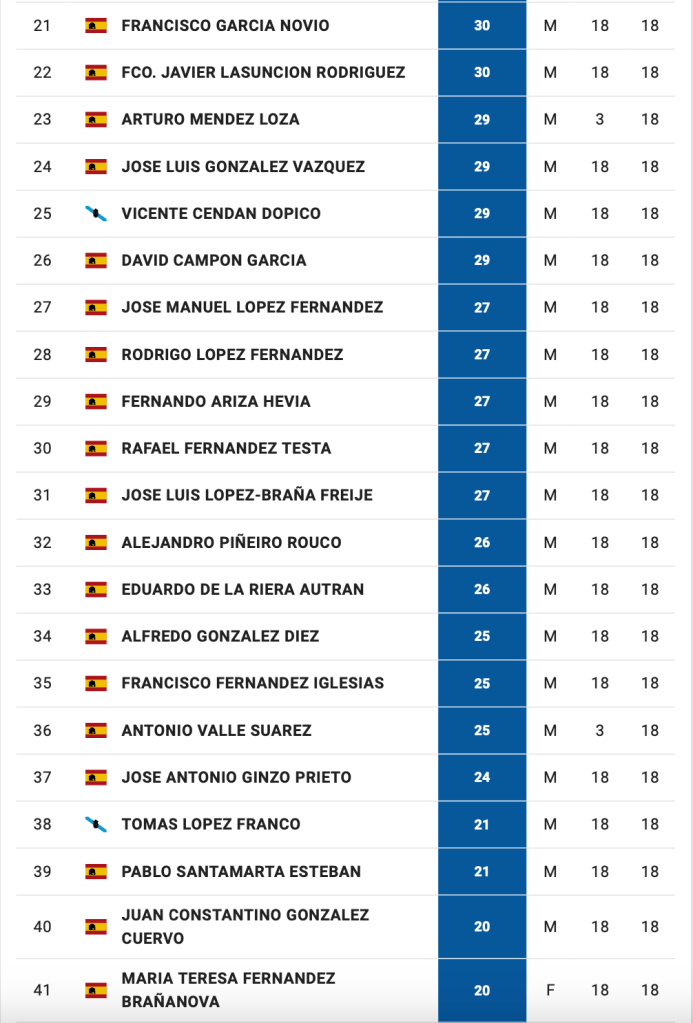693x1023 pixels.
Task: View Maria Teresa Fernandez Brañanova's row
Action: (x=228, y=990)
